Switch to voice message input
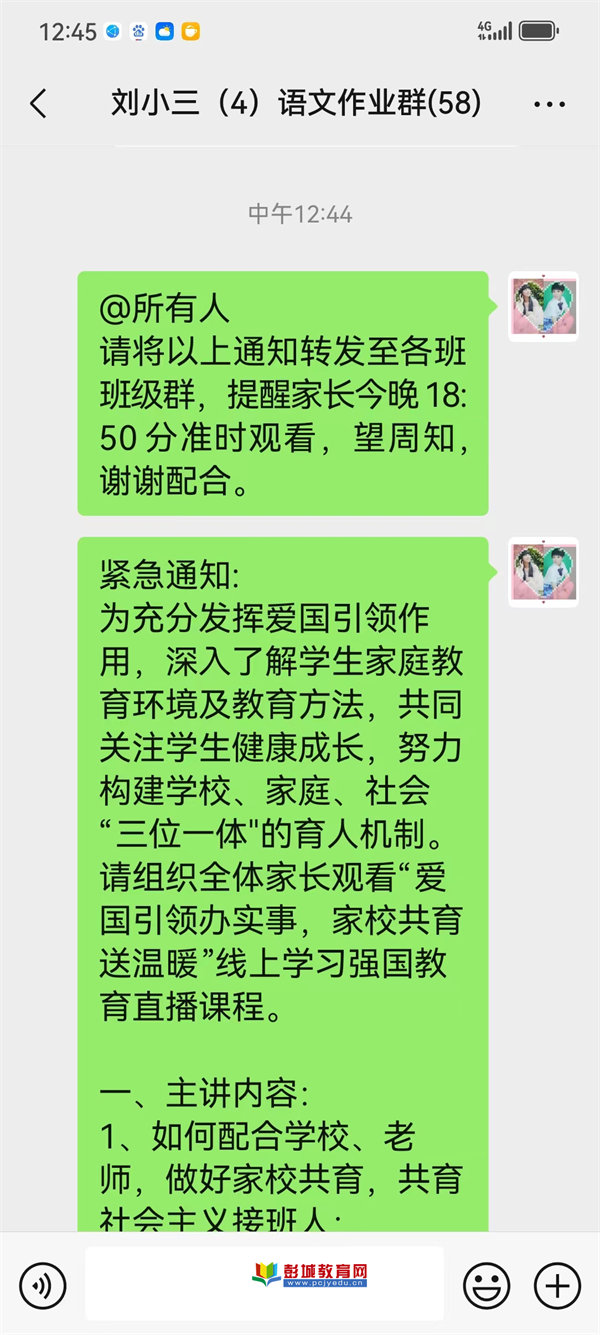 42,1284
